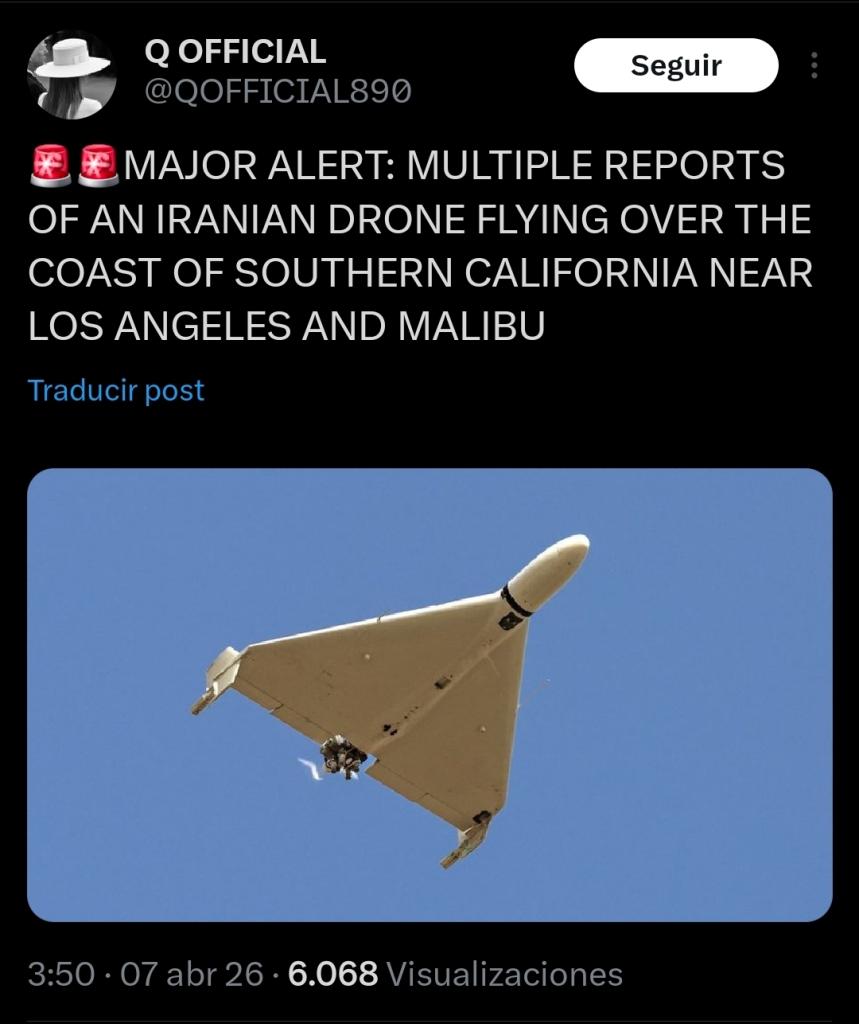Open the post's three-dot overflow menu

coord(814,66)
